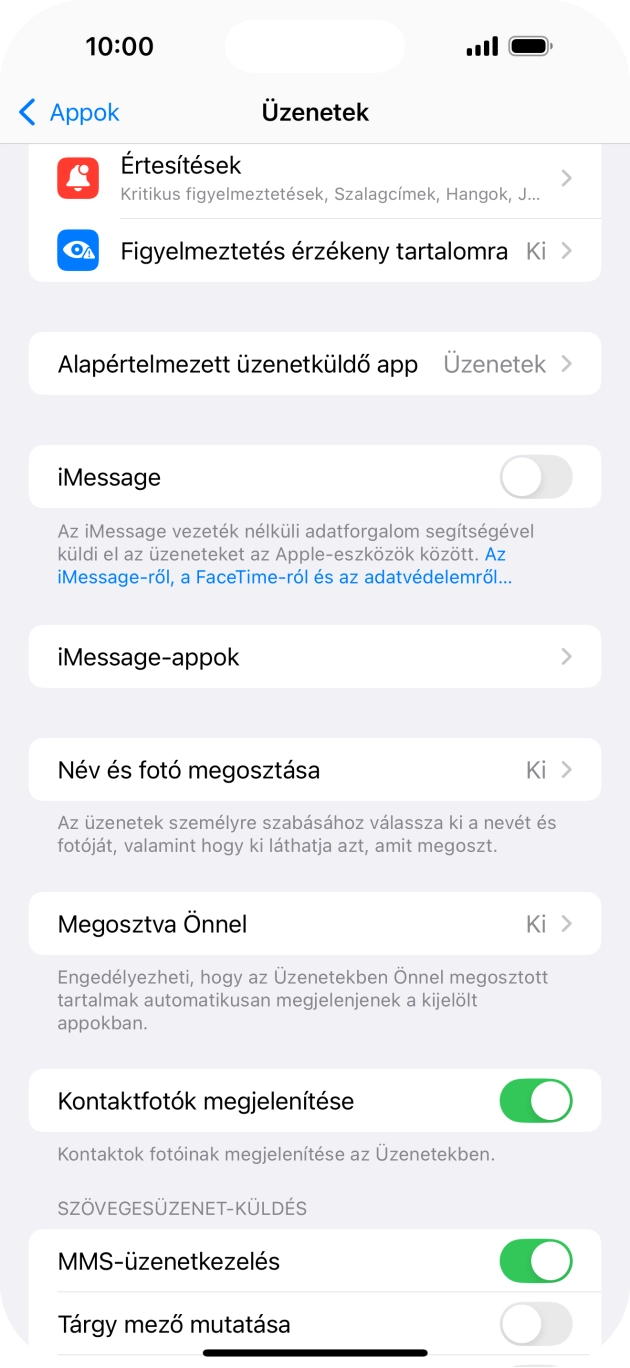Open Értesítések settings
630x1368 pixels.
point(314,178)
